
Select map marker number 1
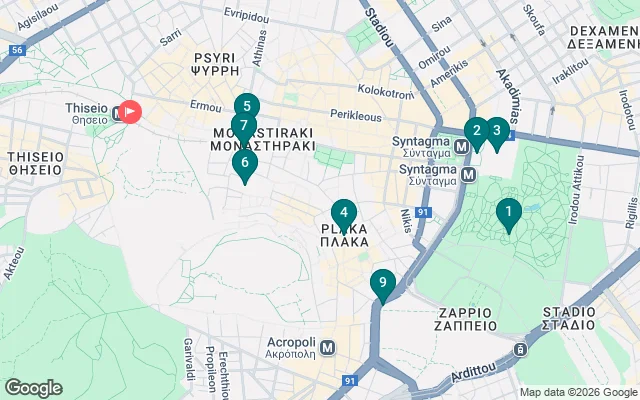(x=509, y=212)
